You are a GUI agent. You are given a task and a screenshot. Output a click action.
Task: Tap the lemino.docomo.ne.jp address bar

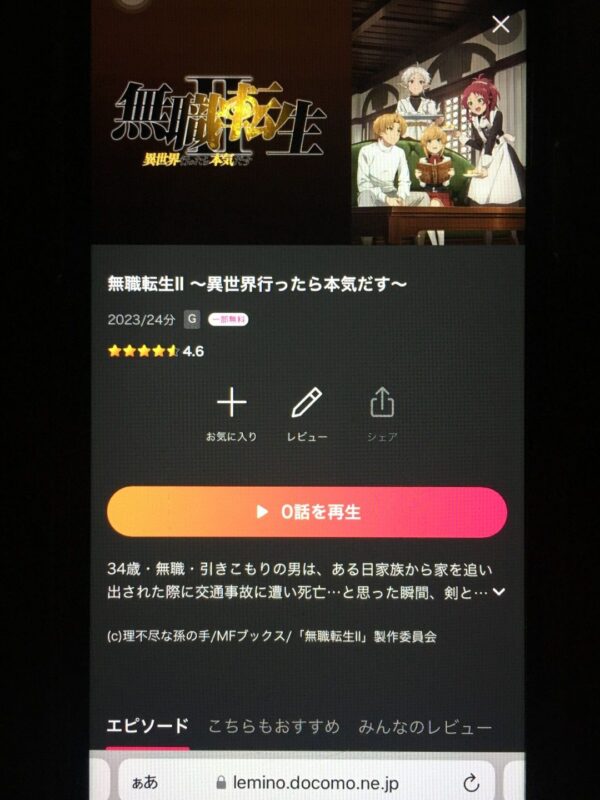(320, 782)
